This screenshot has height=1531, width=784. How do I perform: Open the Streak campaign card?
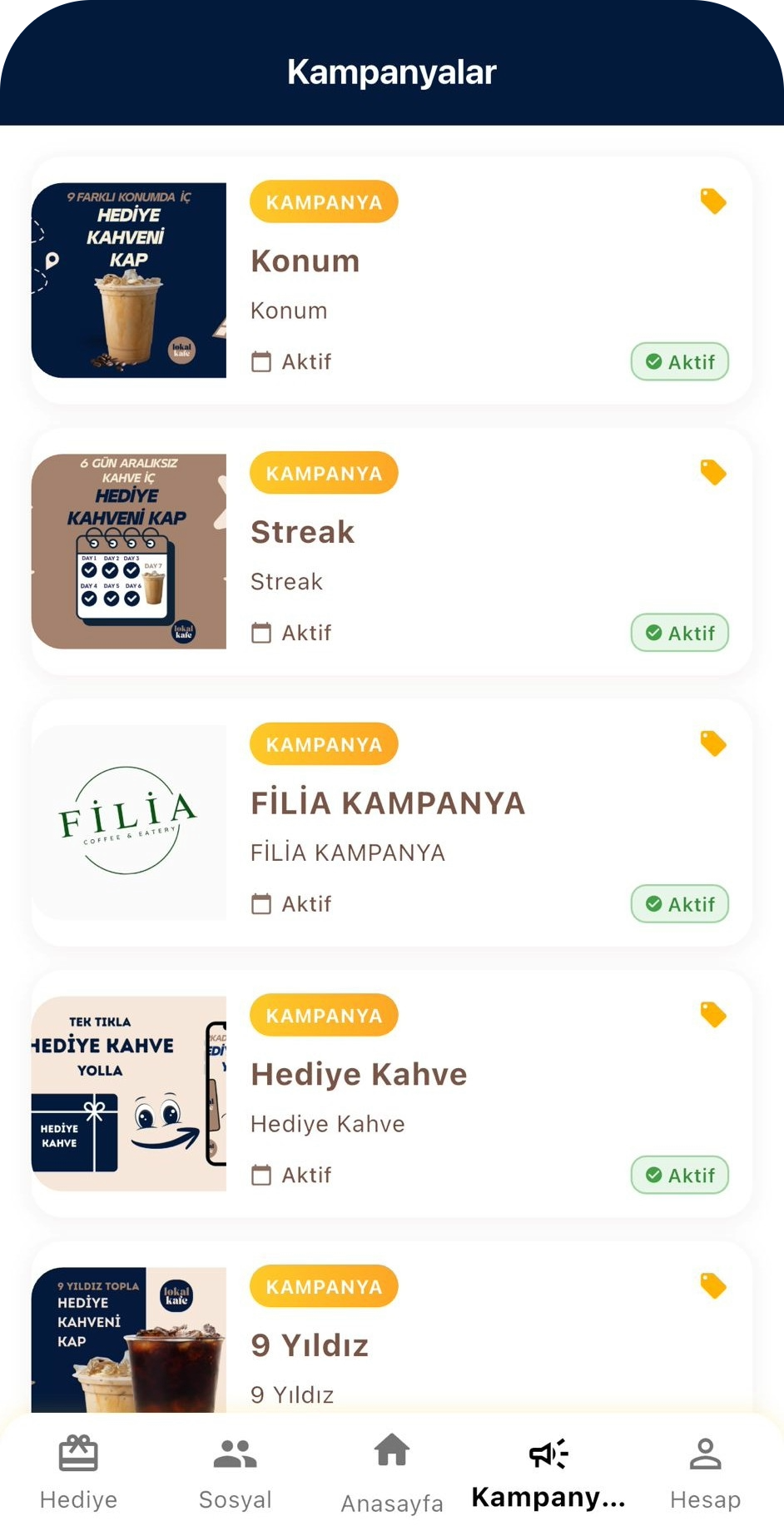click(x=391, y=551)
